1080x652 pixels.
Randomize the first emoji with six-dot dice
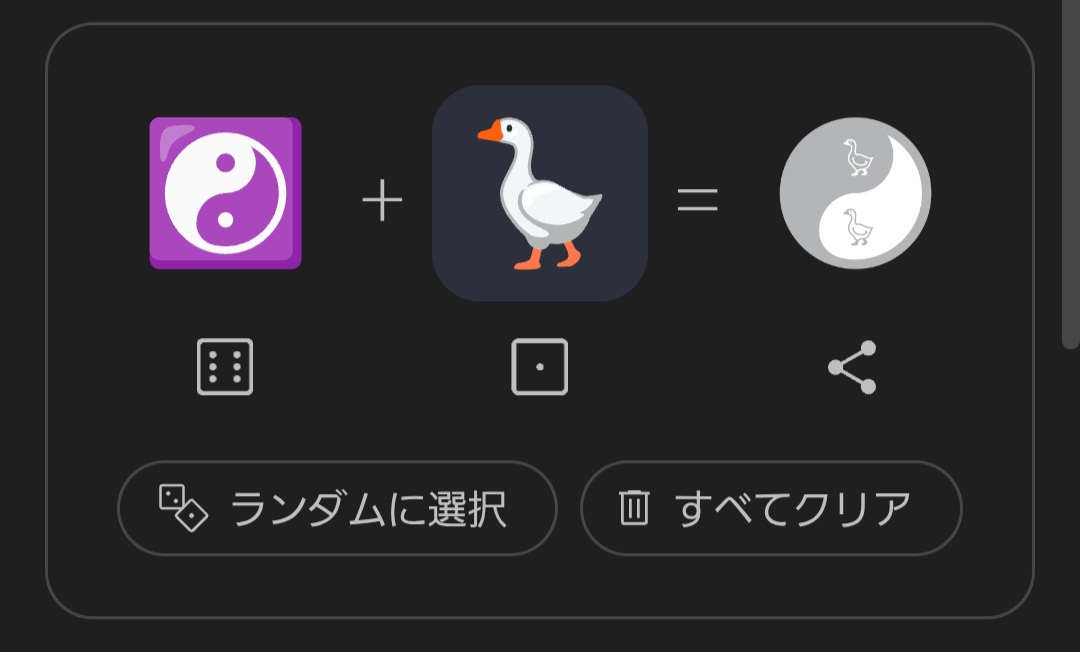(225, 367)
